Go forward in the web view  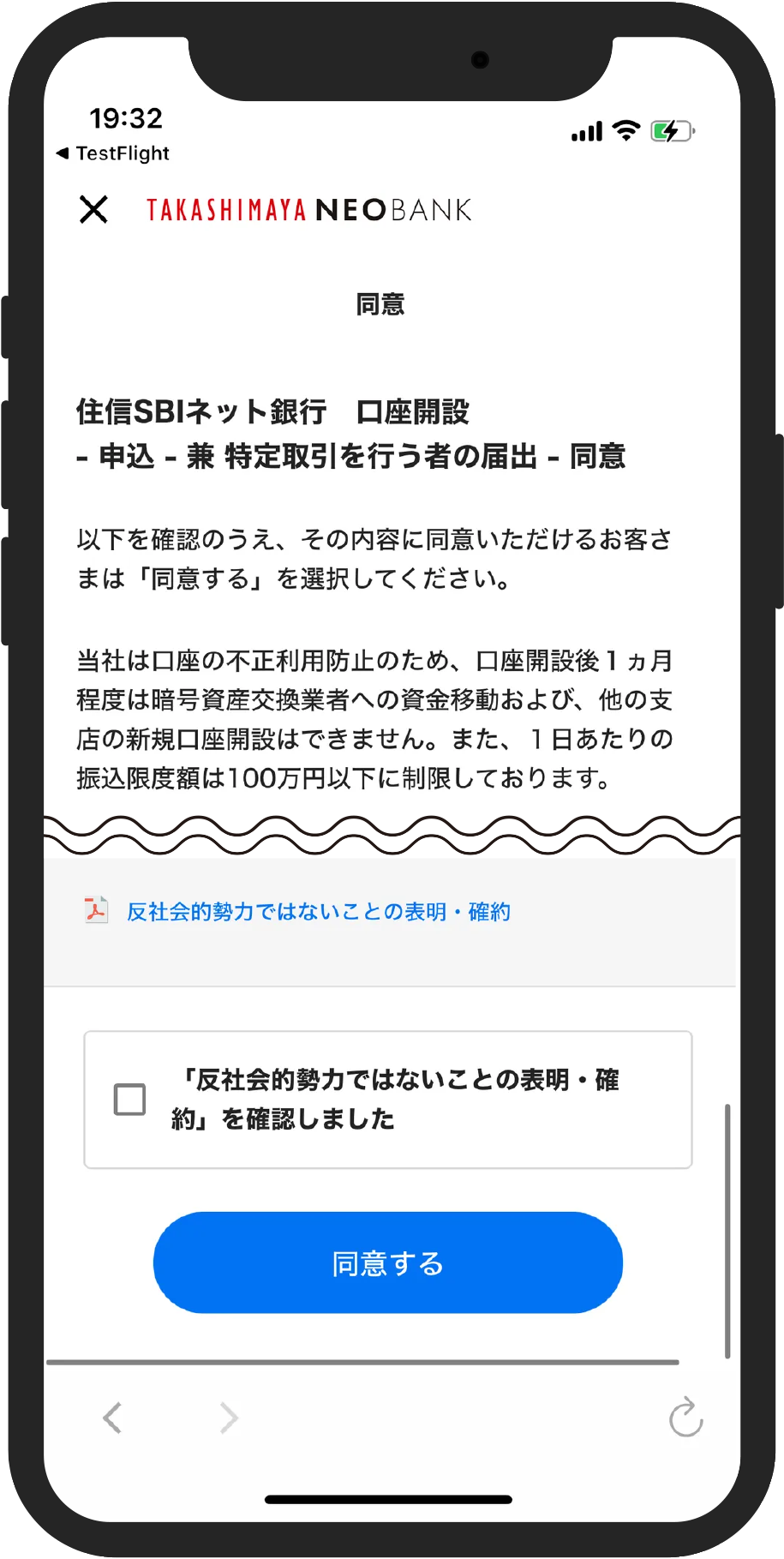(228, 1418)
